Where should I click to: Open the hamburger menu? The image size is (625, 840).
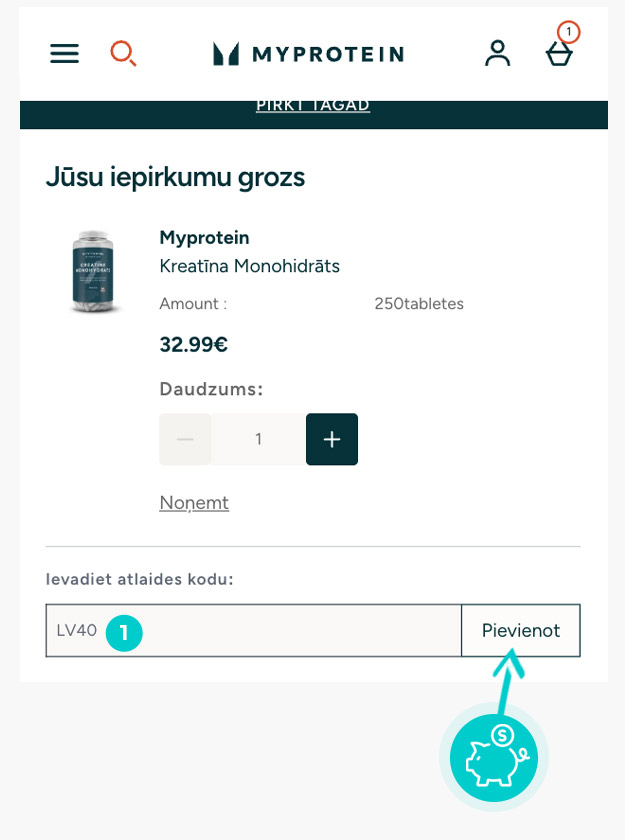[x=64, y=54]
